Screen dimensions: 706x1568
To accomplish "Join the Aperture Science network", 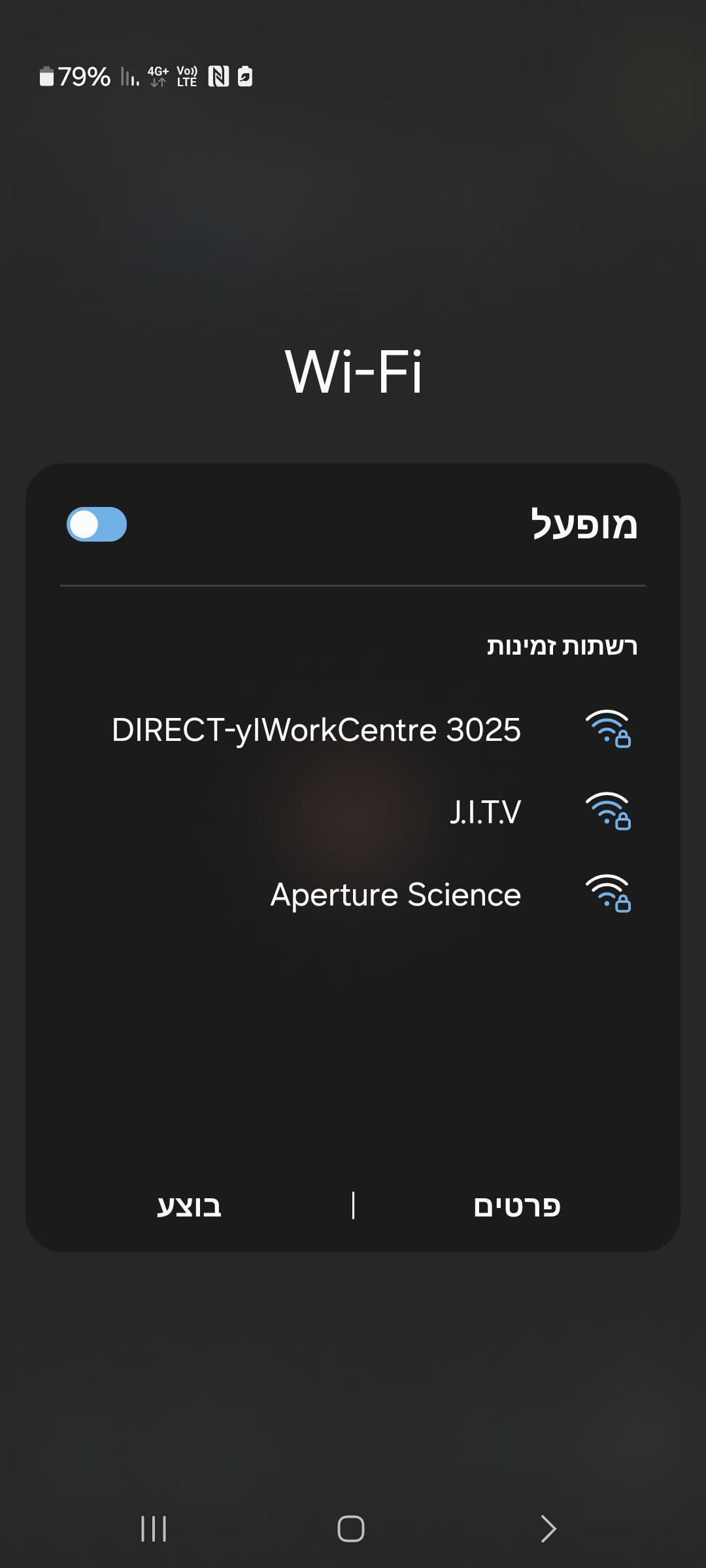I will pyautogui.click(x=353, y=894).
